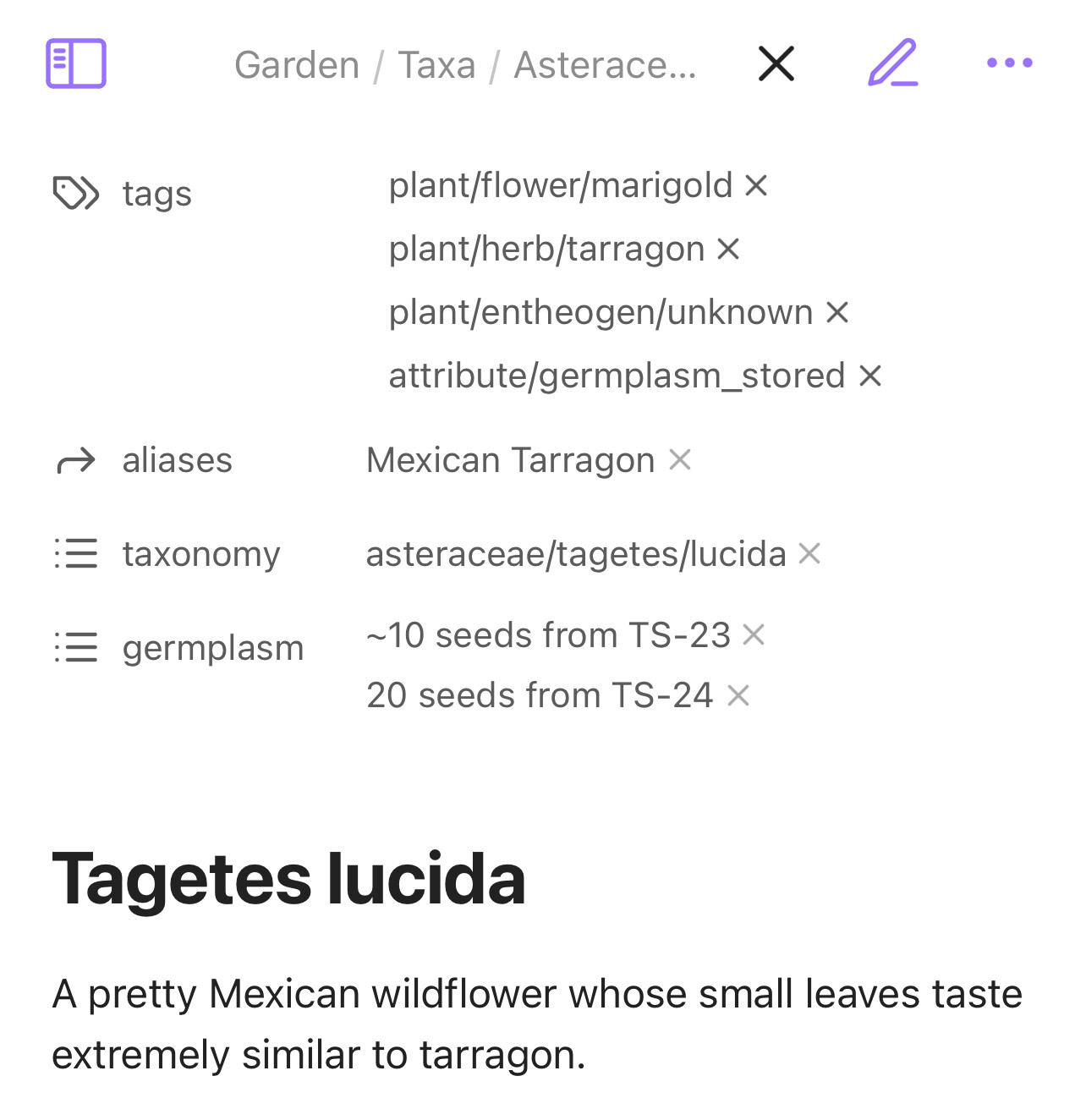This screenshot has height=1120, width=1086.
Task: Remove the plant/herb/tarragon tag
Action: (727, 249)
